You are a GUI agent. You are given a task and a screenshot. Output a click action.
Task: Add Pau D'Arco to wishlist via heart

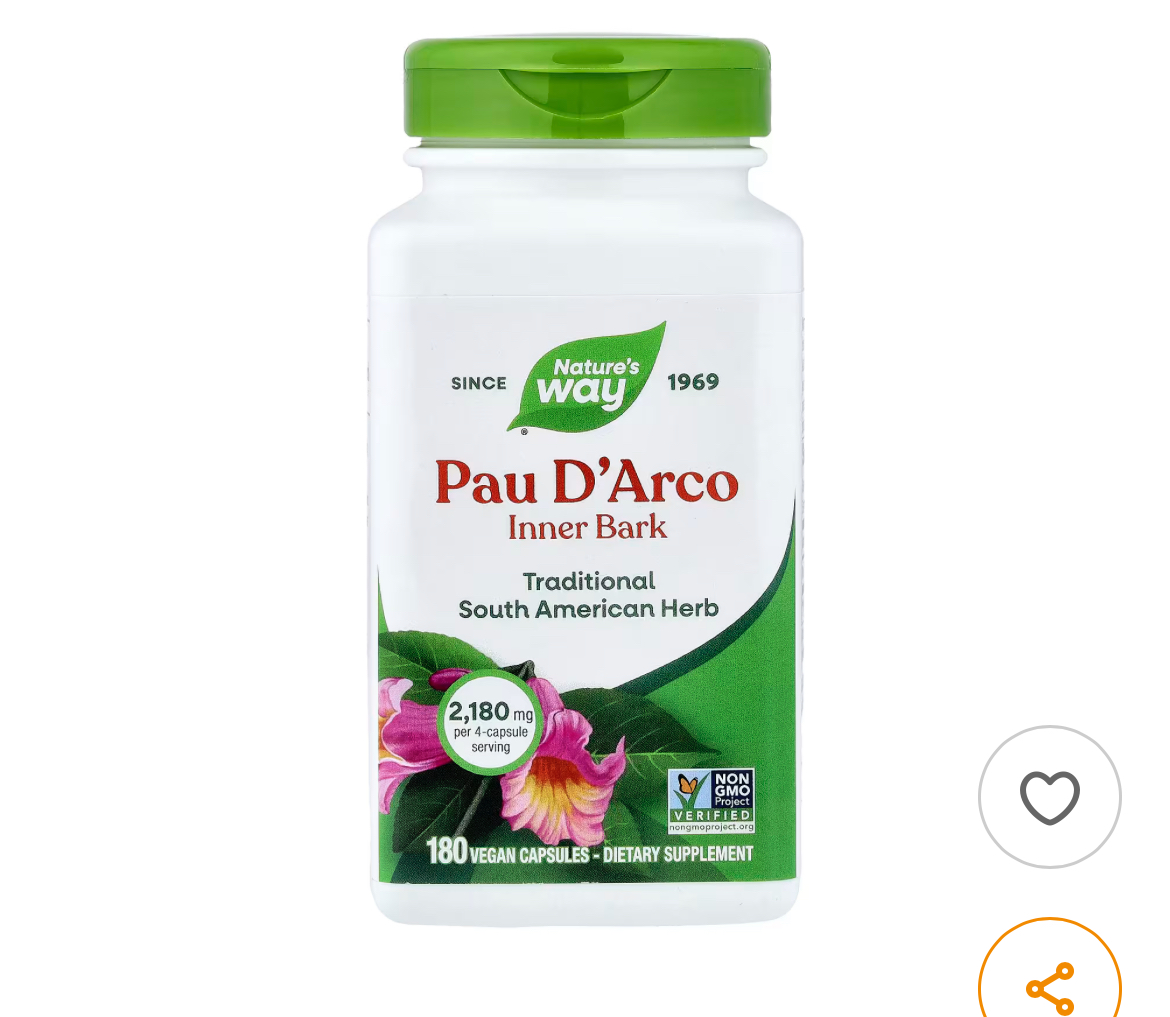click(x=1049, y=797)
